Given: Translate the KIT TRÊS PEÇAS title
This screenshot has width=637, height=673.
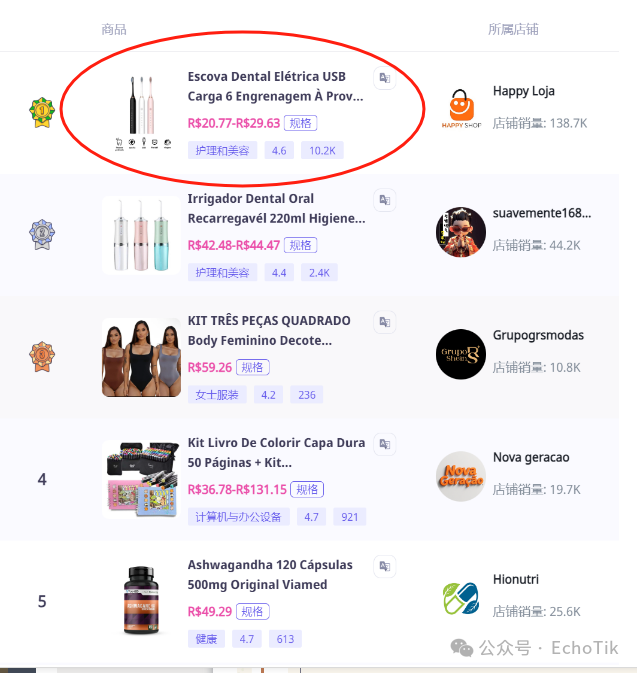Looking at the screenshot, I should tap(385, 323).
